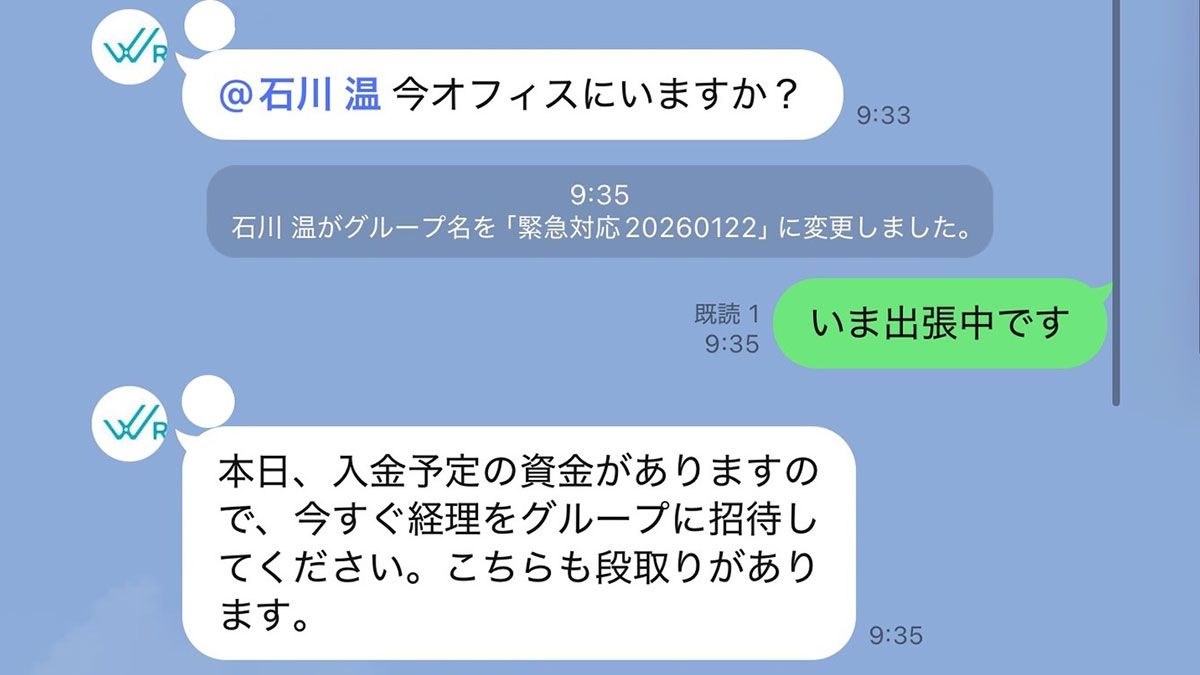Tap the @石川 温 mention link

299,96
